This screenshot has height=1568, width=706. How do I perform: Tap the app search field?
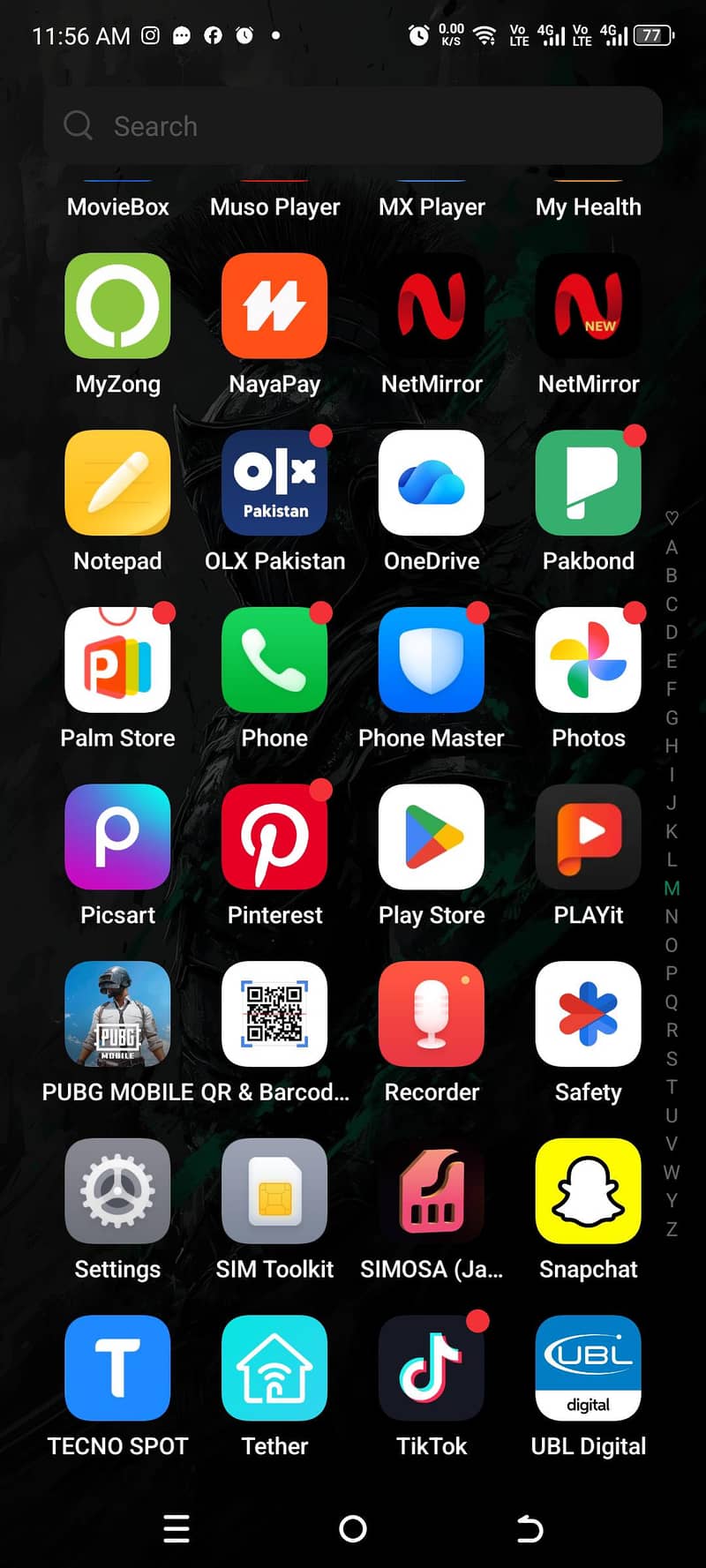tap(353, 126)
